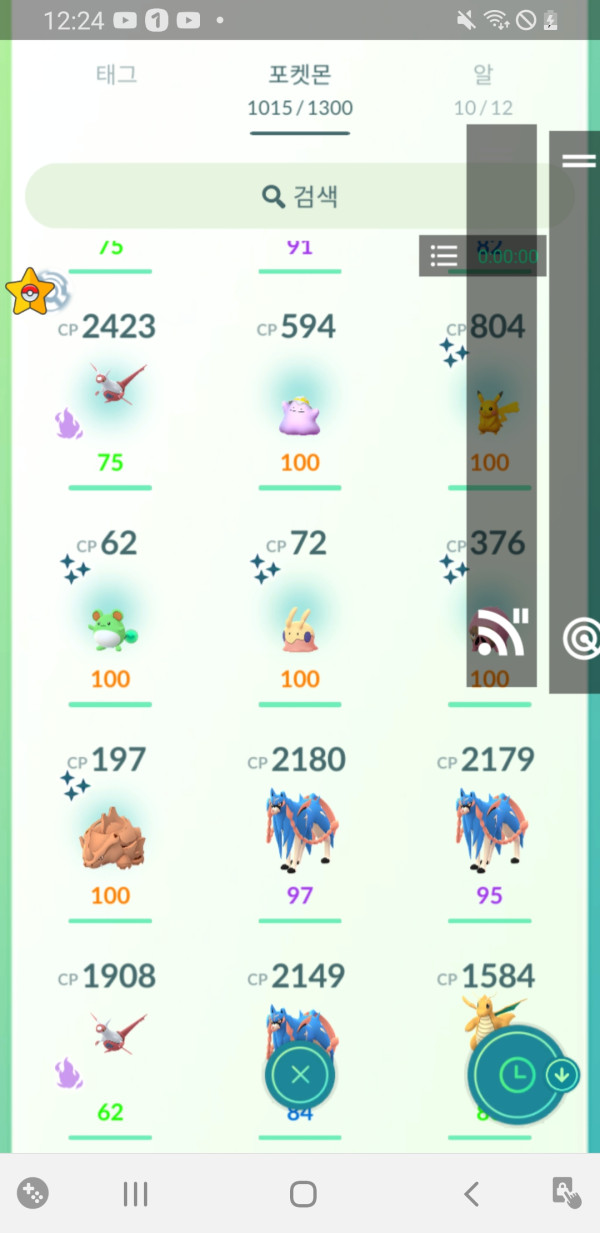The height and width of the screenshot is (1233, 600).
Task: Tap the clock sort button
Action: tap(515, 1075)
